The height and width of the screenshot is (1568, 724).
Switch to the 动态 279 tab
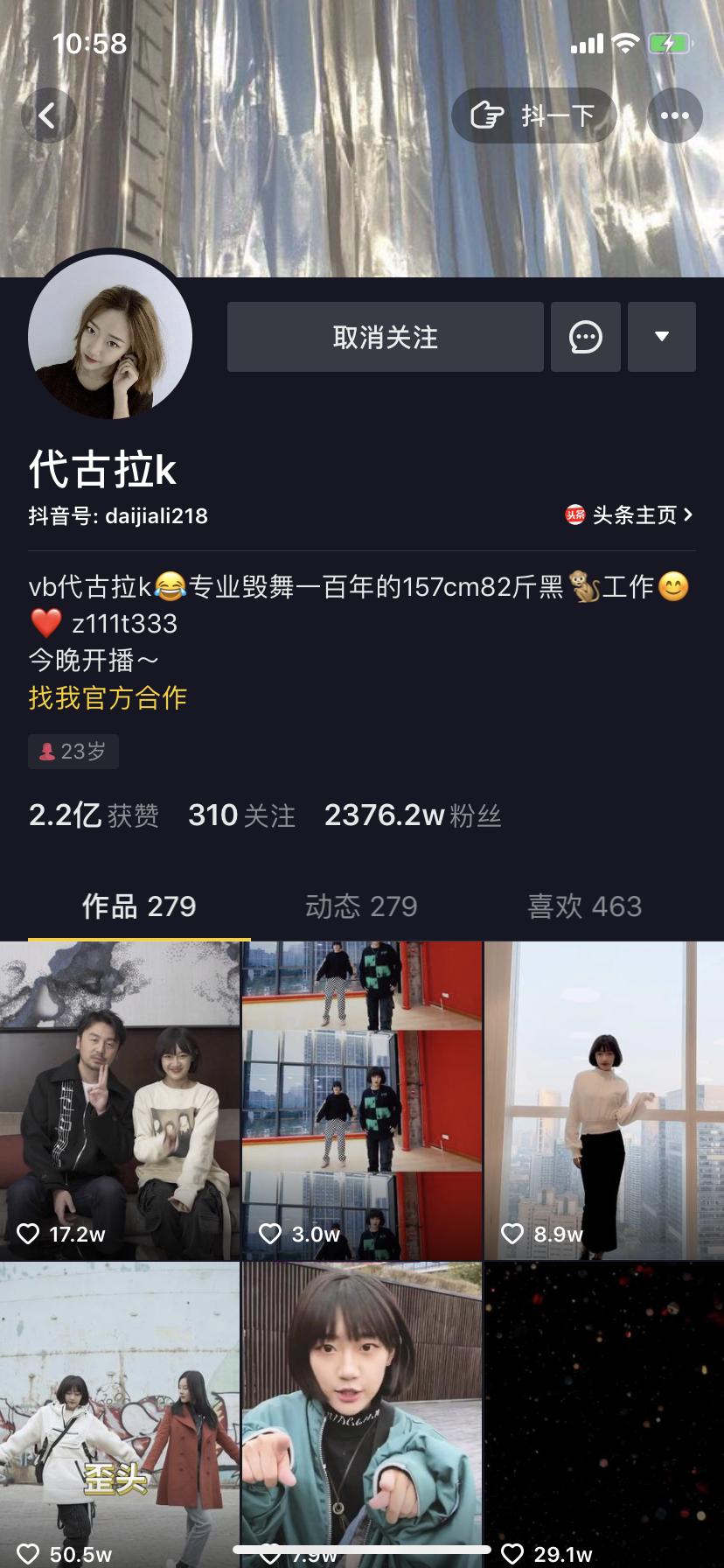pyautogui.click(x=361, y=906)
